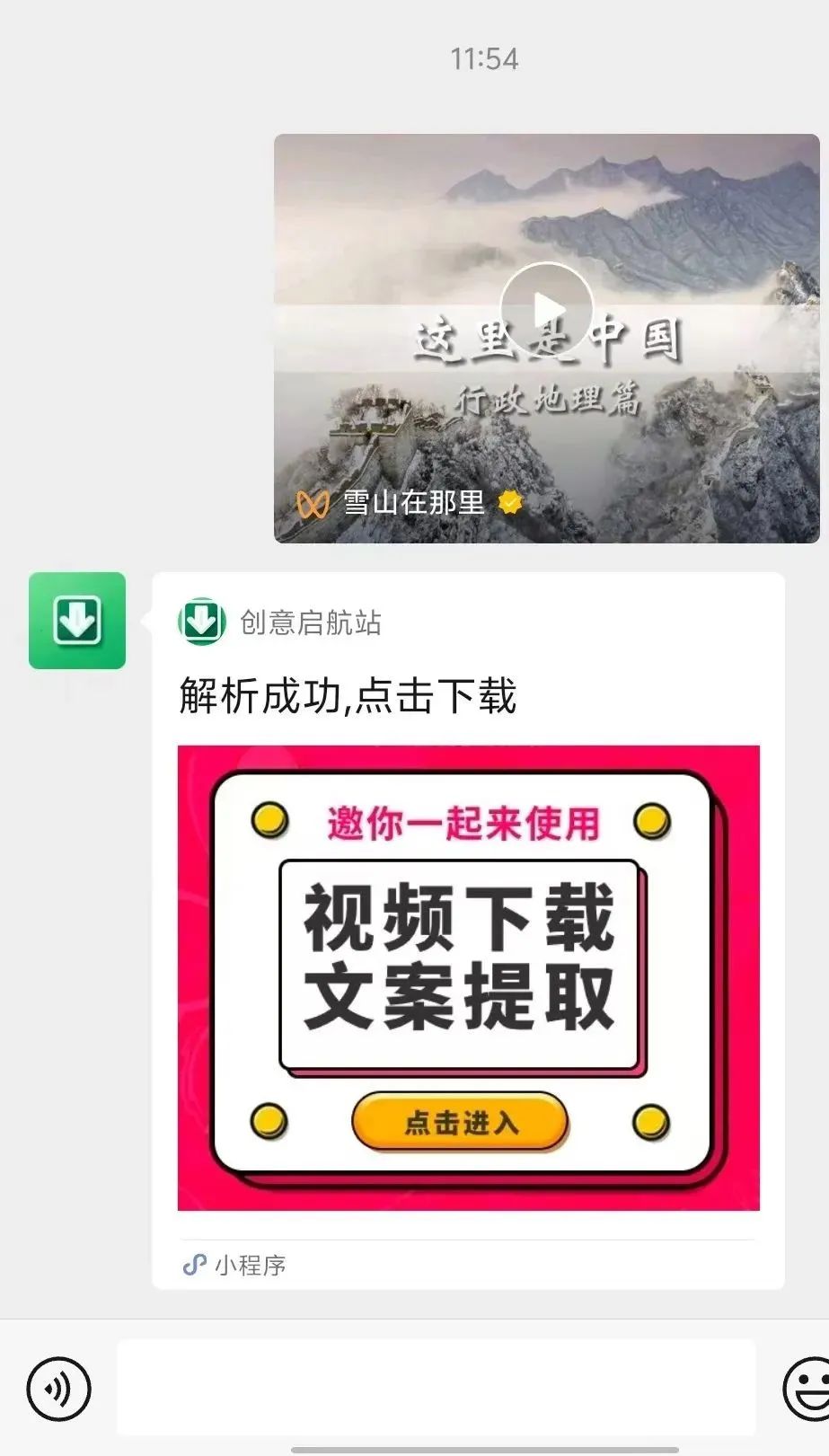Play the 这里是中国 video message
This screenshot has height=1456, width=829.
click(546, 308)
